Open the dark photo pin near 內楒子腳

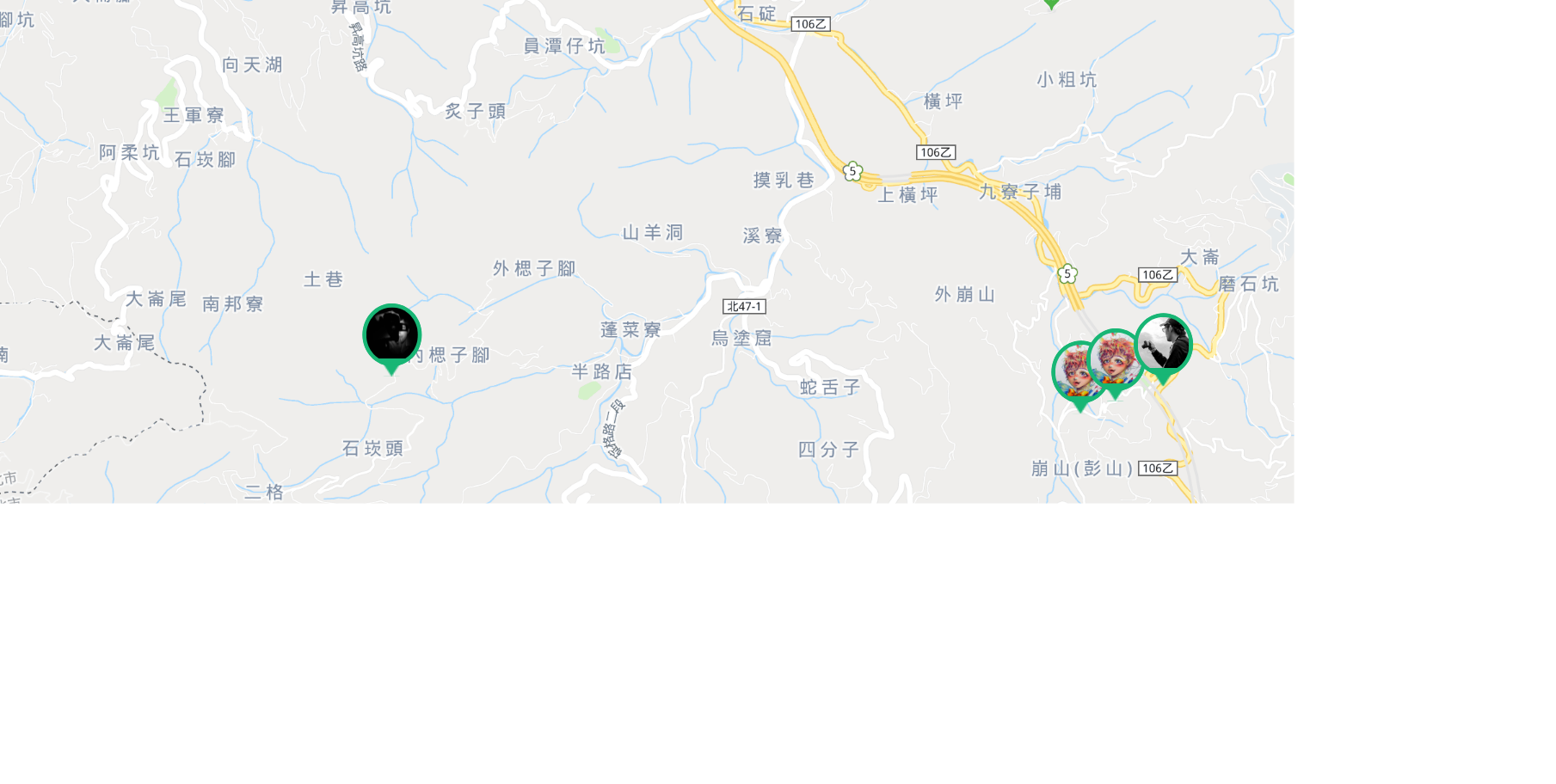coord(391,334)
